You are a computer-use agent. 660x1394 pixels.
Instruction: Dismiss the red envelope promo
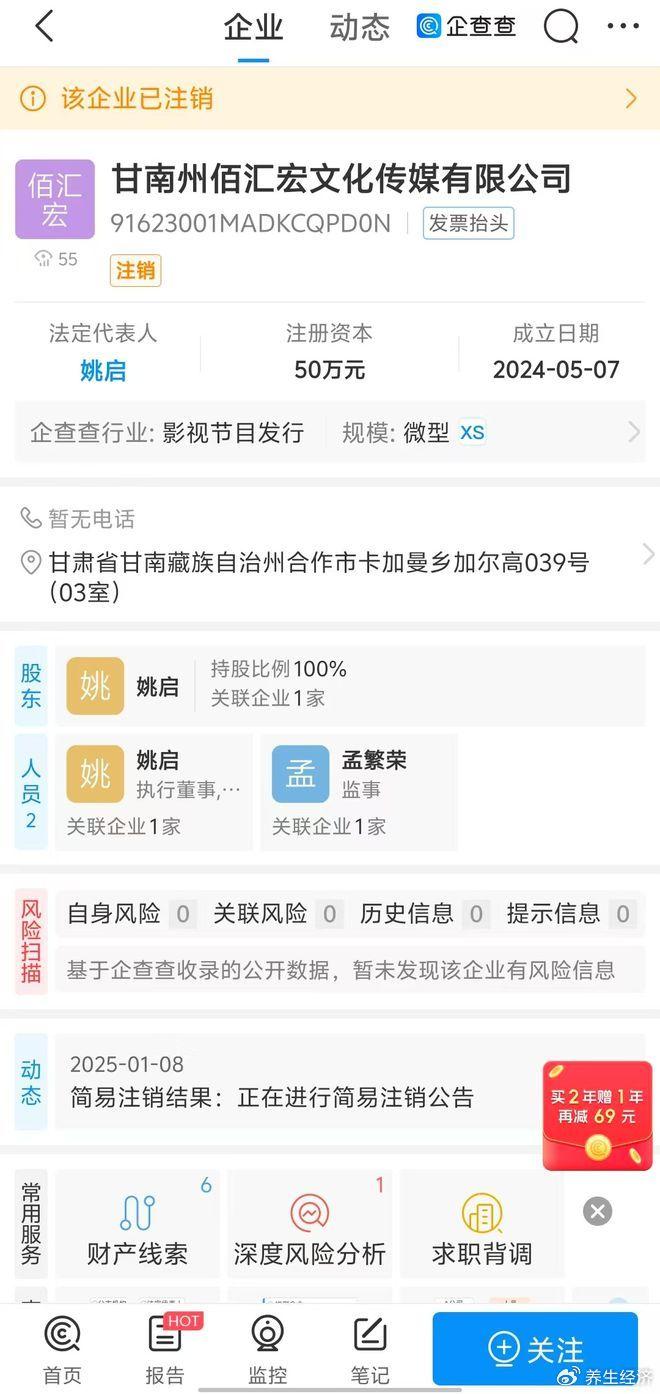[598, 1212]
